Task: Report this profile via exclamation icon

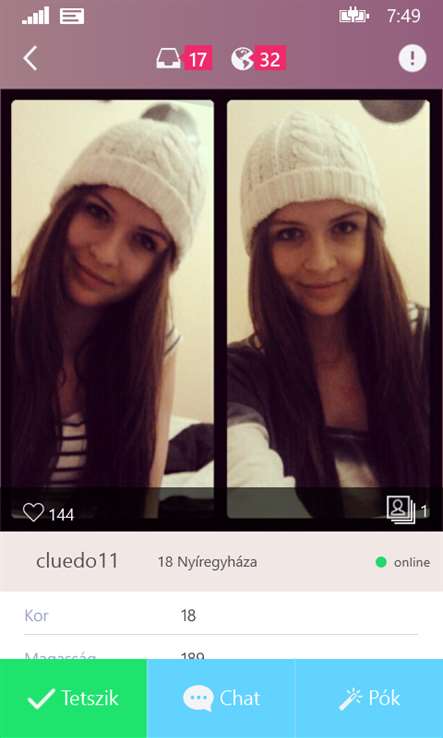Action: click(412, 59)
